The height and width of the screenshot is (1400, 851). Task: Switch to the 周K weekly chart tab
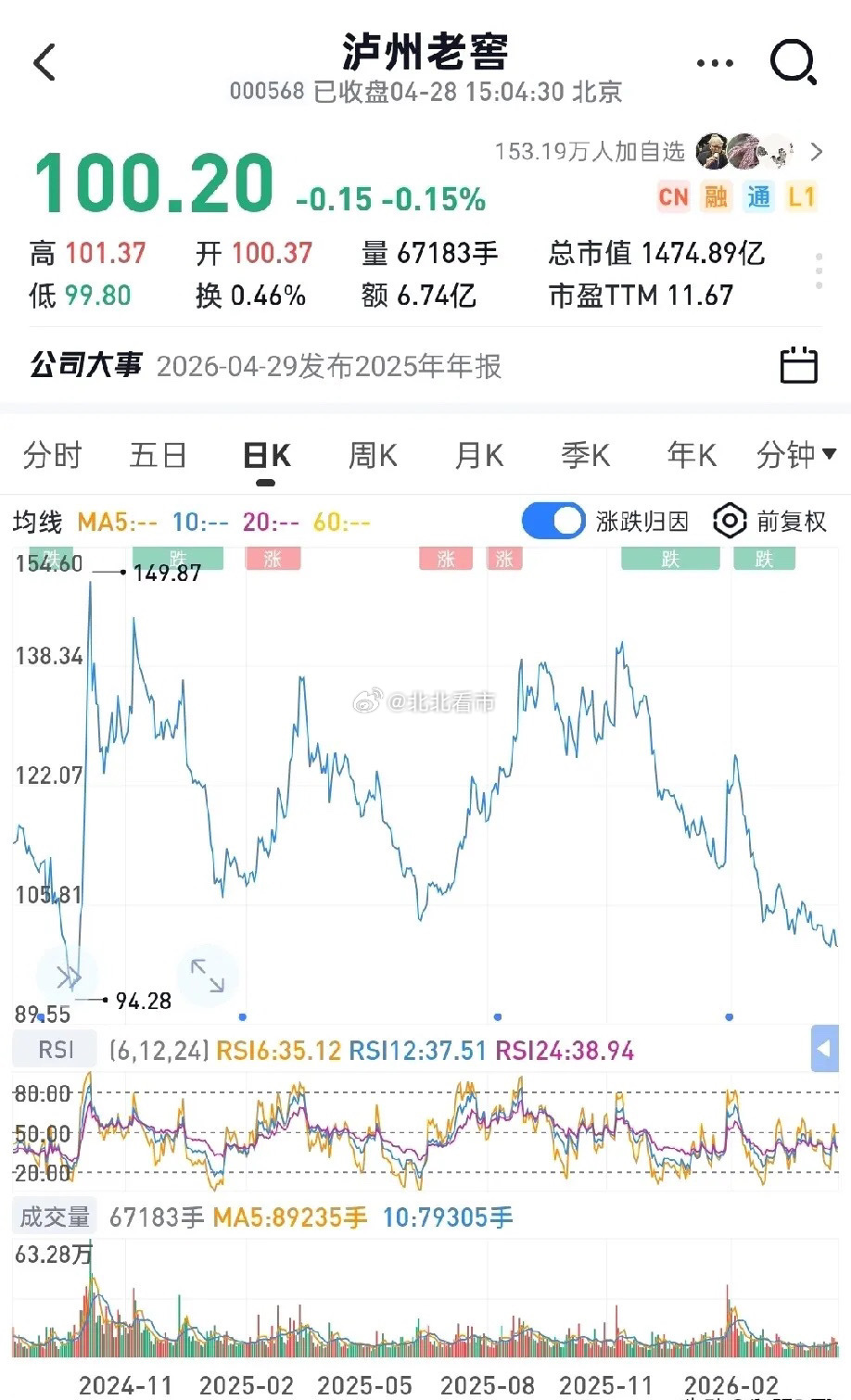[370, 455]
